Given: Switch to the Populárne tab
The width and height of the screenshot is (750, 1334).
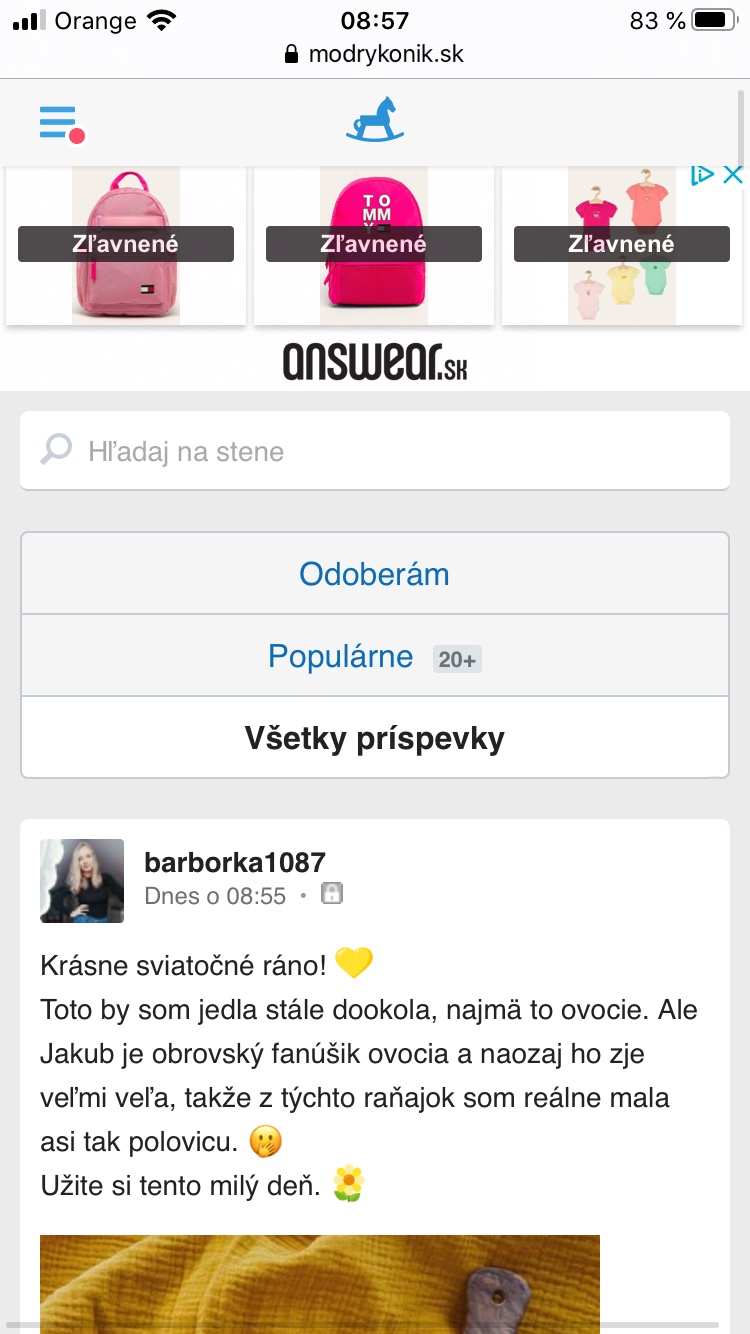Looking at the screenshot, I should coord(341,656).
